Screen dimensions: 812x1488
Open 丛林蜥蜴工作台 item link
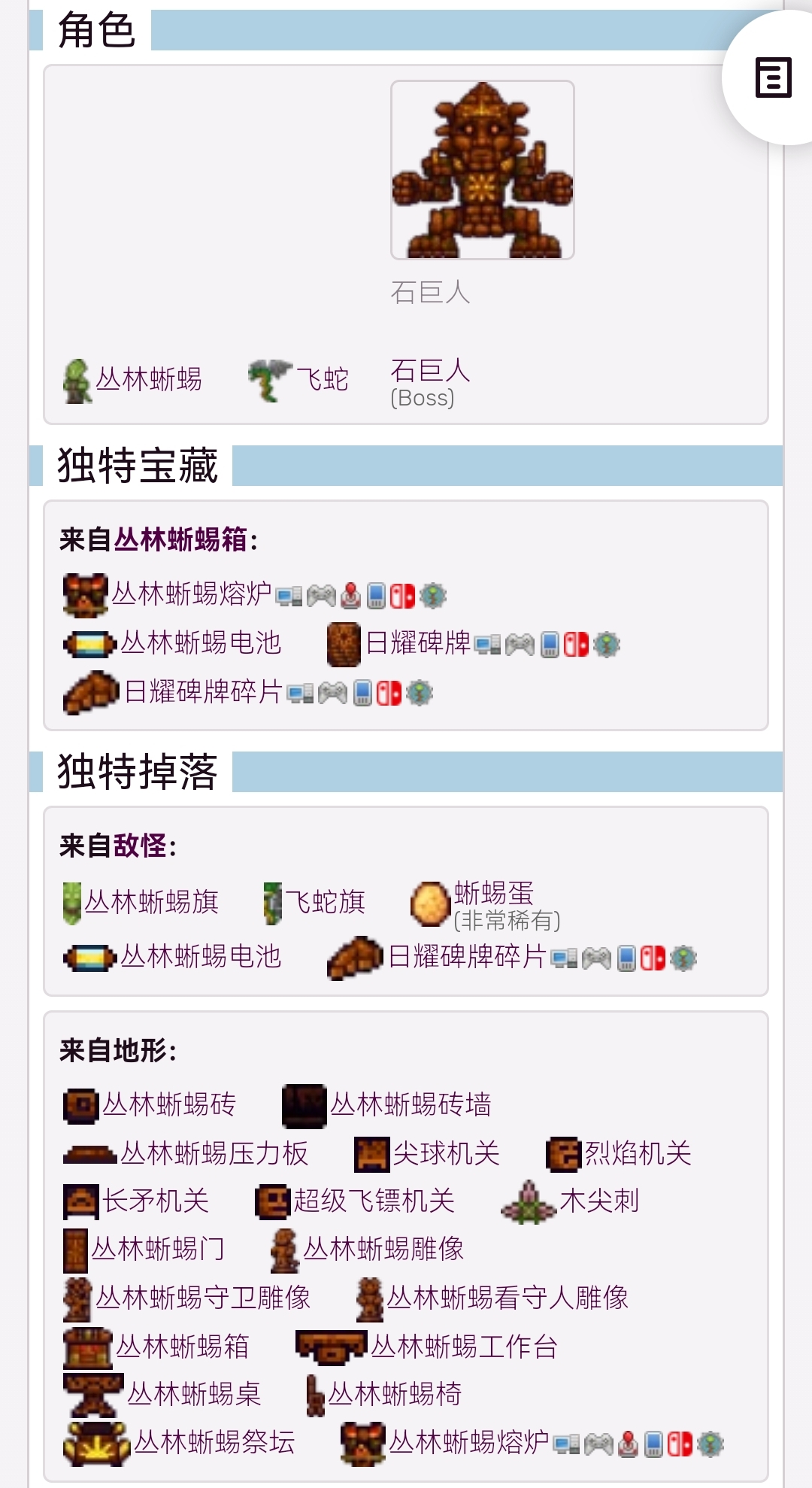[464, 1347]
